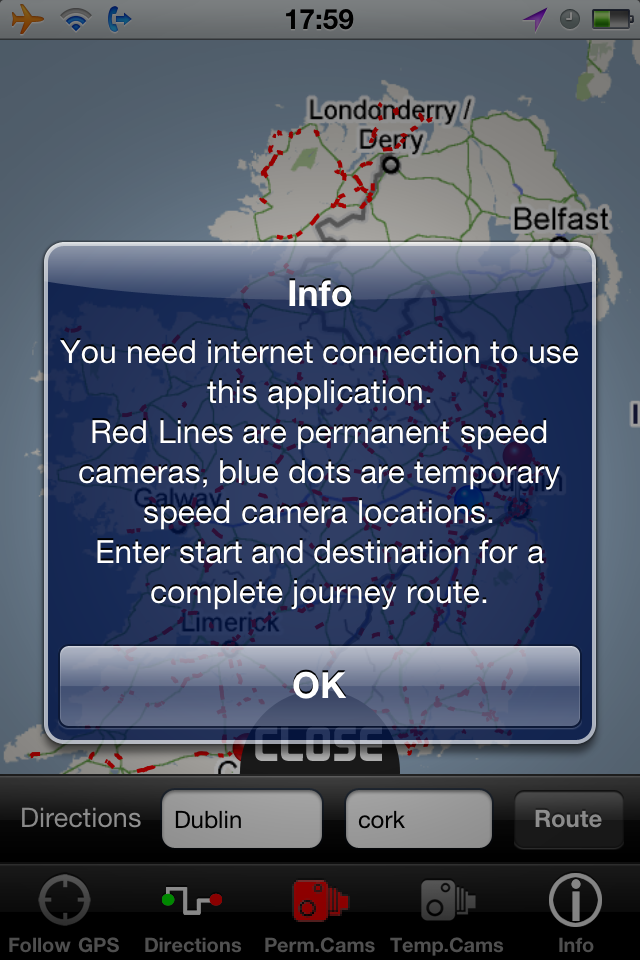Screen dimensions: 640x960
Task: Switch to the Directions tab
Action: click(x=192, y=914)
